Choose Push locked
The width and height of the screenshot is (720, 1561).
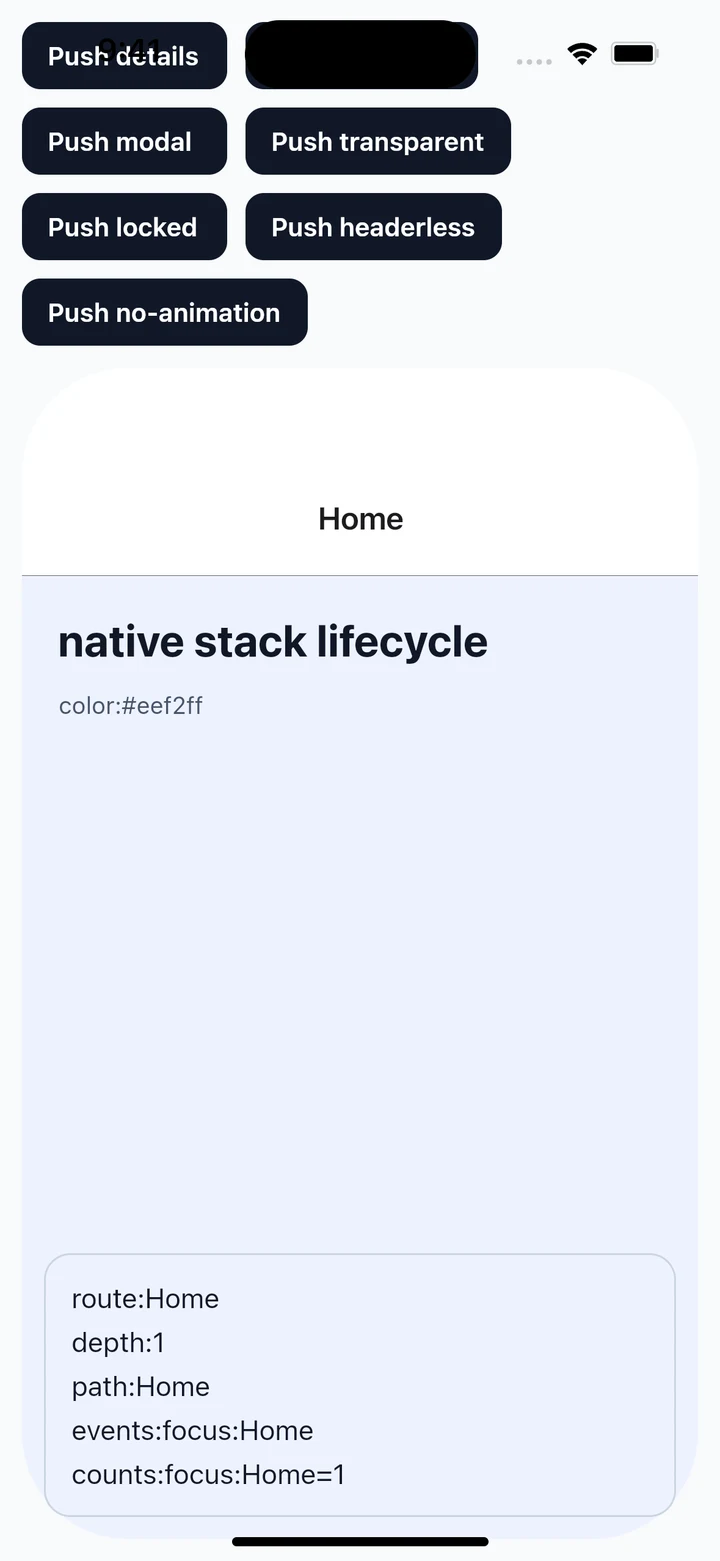(x=124, y=227)
